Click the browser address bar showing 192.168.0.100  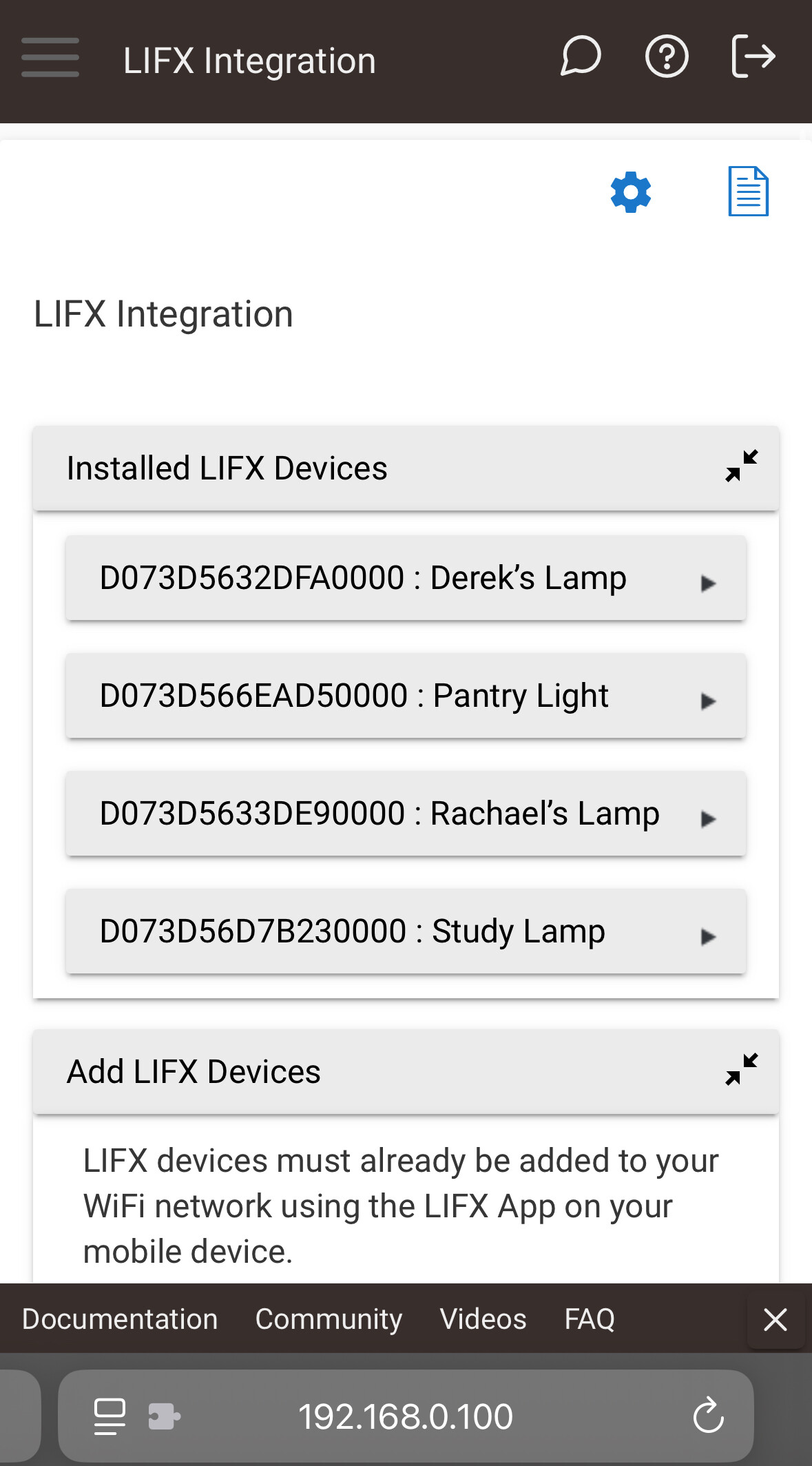[406, 1416]
